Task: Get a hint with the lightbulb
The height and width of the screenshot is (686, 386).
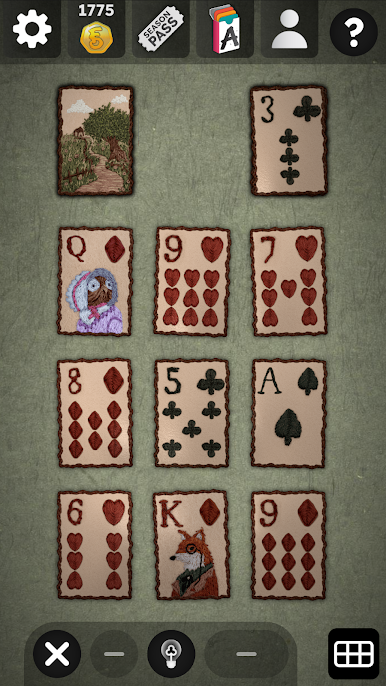Action: 171,654
